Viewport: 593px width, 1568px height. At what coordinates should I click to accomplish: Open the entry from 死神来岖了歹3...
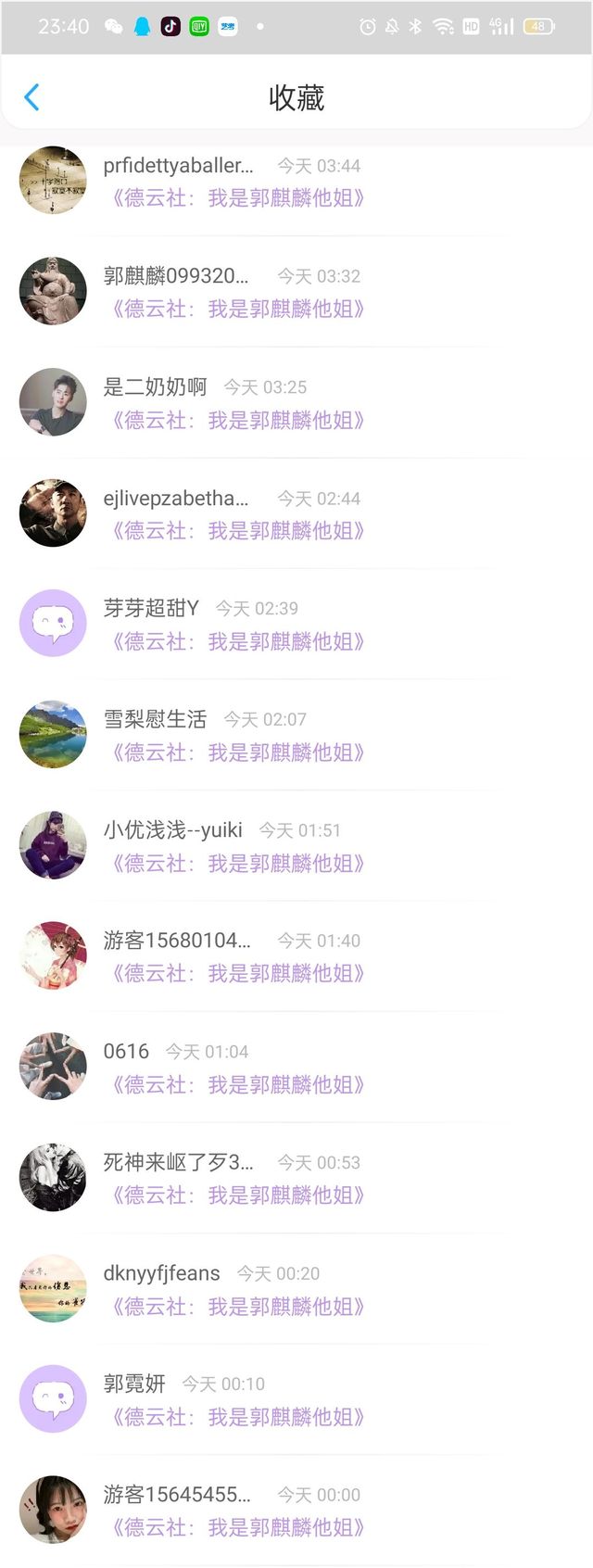[296, 1178]
